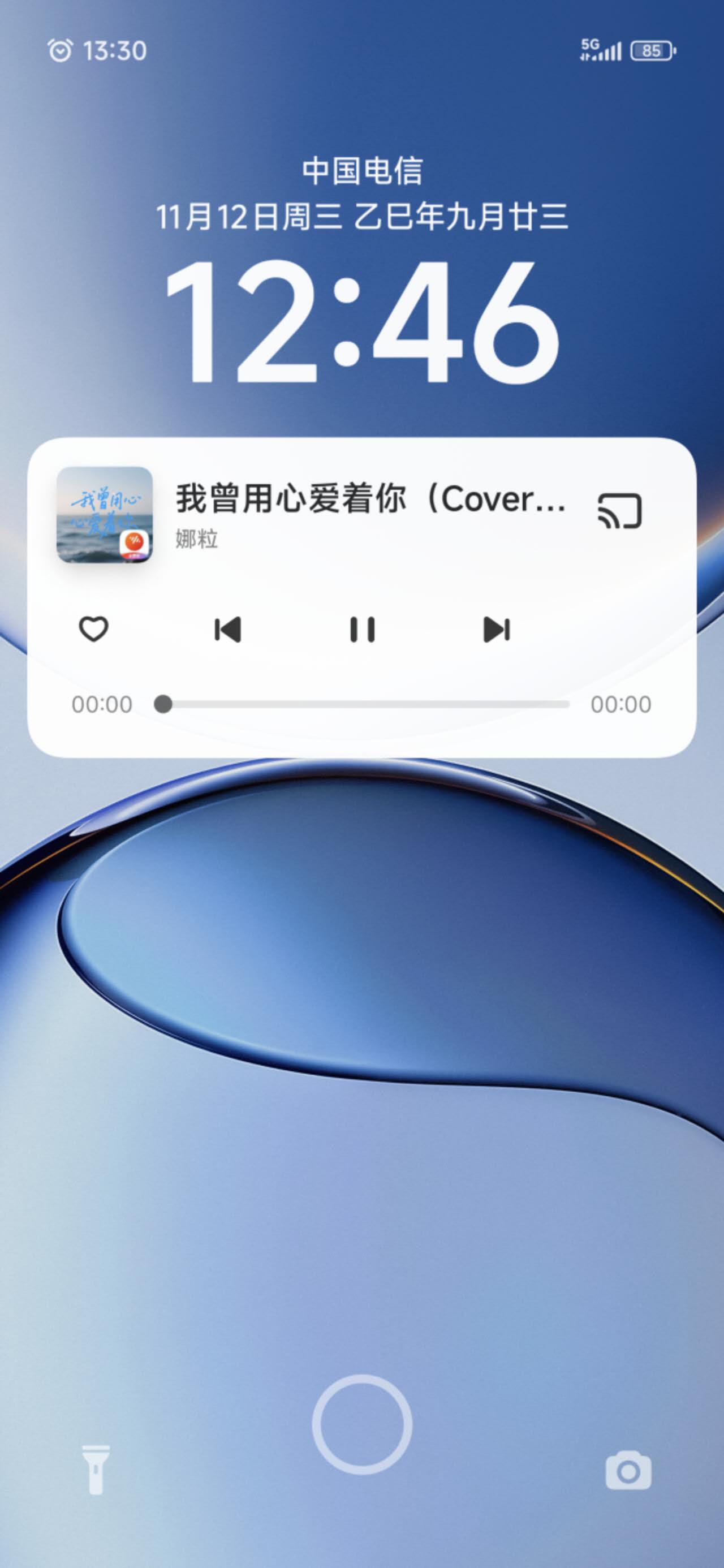Like the currently playing song
This screenshot has height=1568, width=724.
(x=94, y=630)
